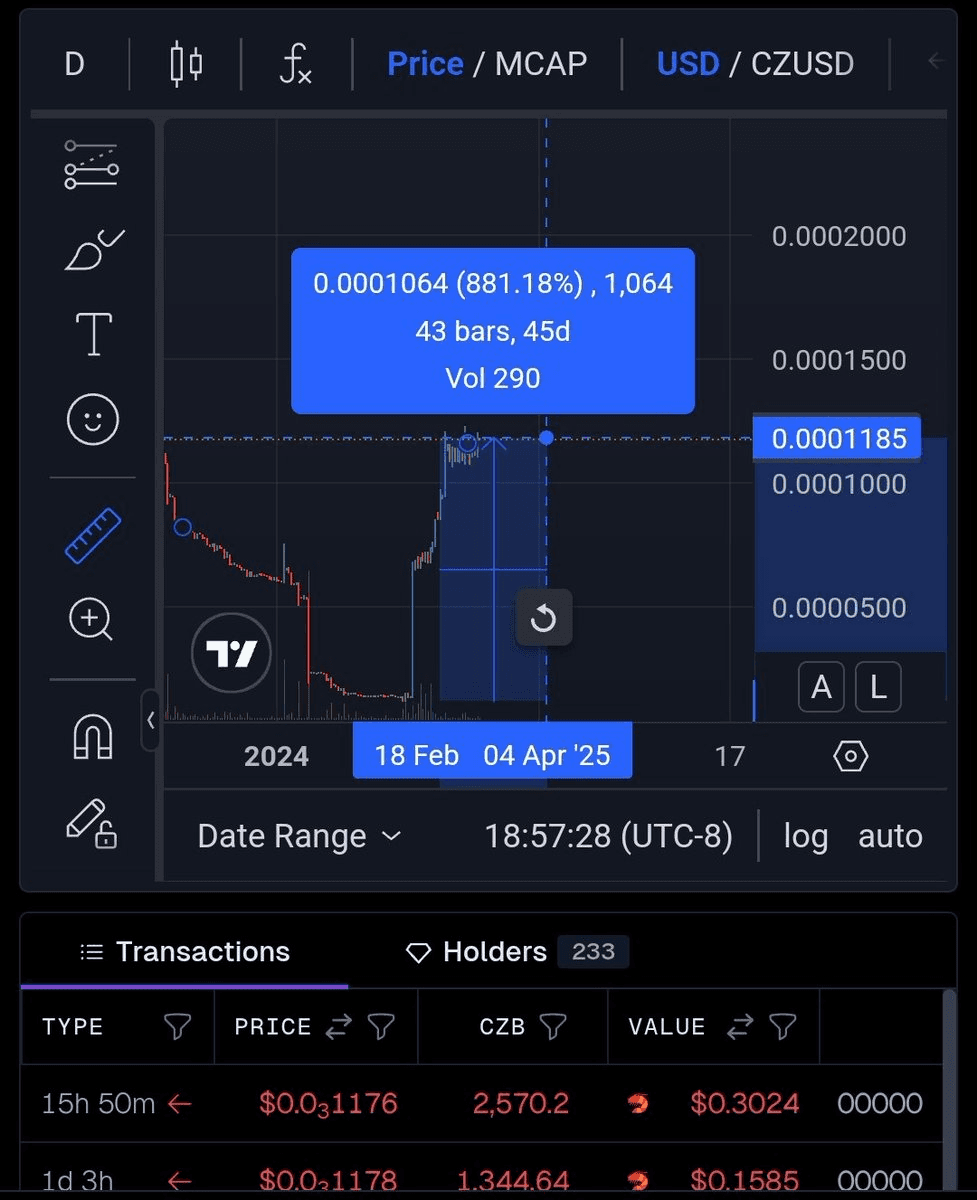Image resolution: width=977 pixels, height=1200 pixels.
Task: Switch chart to MCAP view
Action: click(541, 64)
